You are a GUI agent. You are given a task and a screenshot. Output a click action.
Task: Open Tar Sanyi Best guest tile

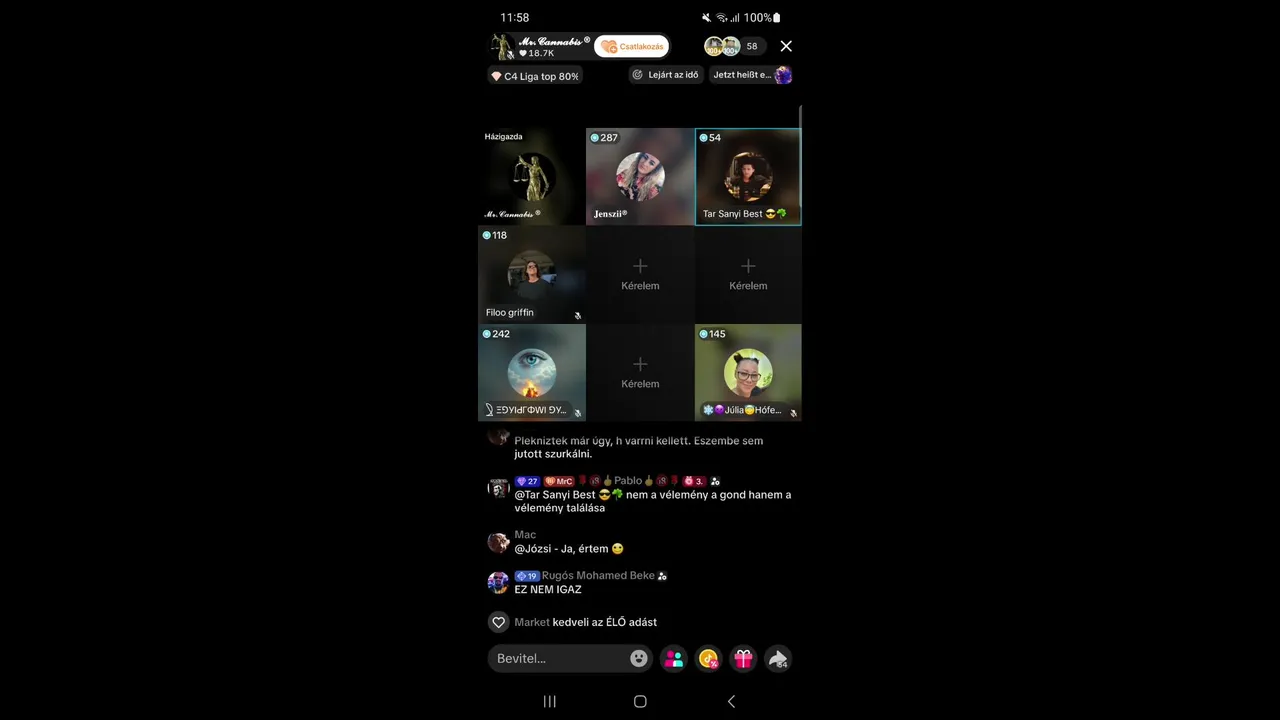(748, 176)
